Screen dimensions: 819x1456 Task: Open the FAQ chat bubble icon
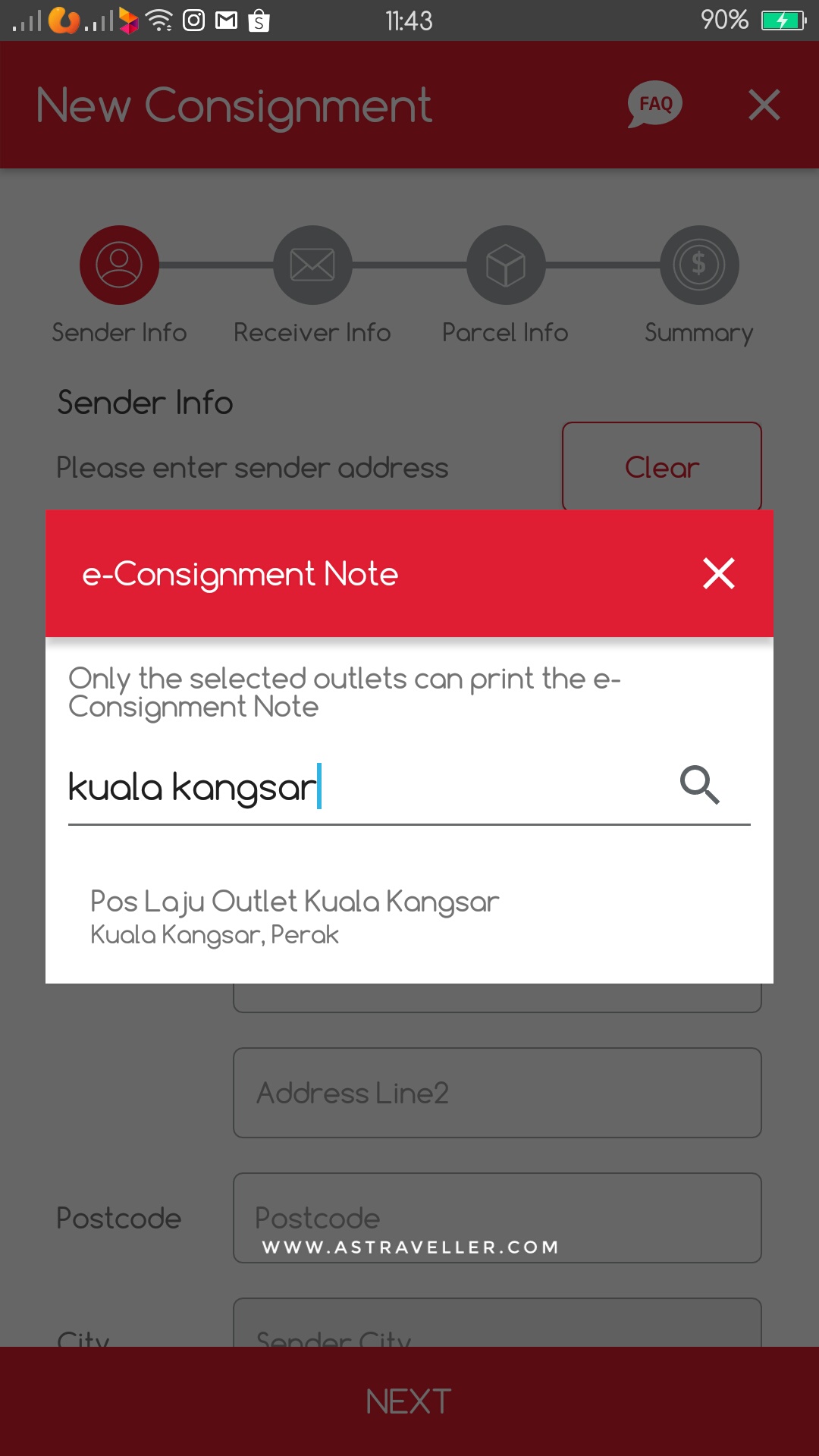click(x=654, y=105)
